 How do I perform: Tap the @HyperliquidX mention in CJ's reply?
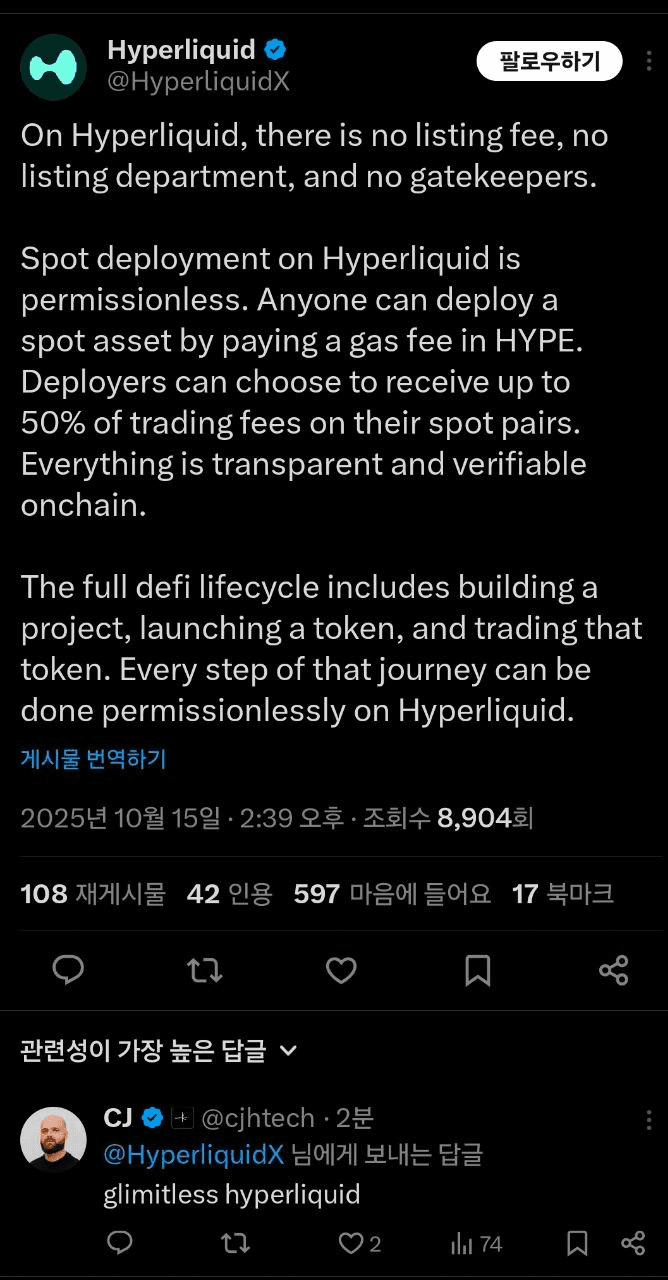(194, 1155)
